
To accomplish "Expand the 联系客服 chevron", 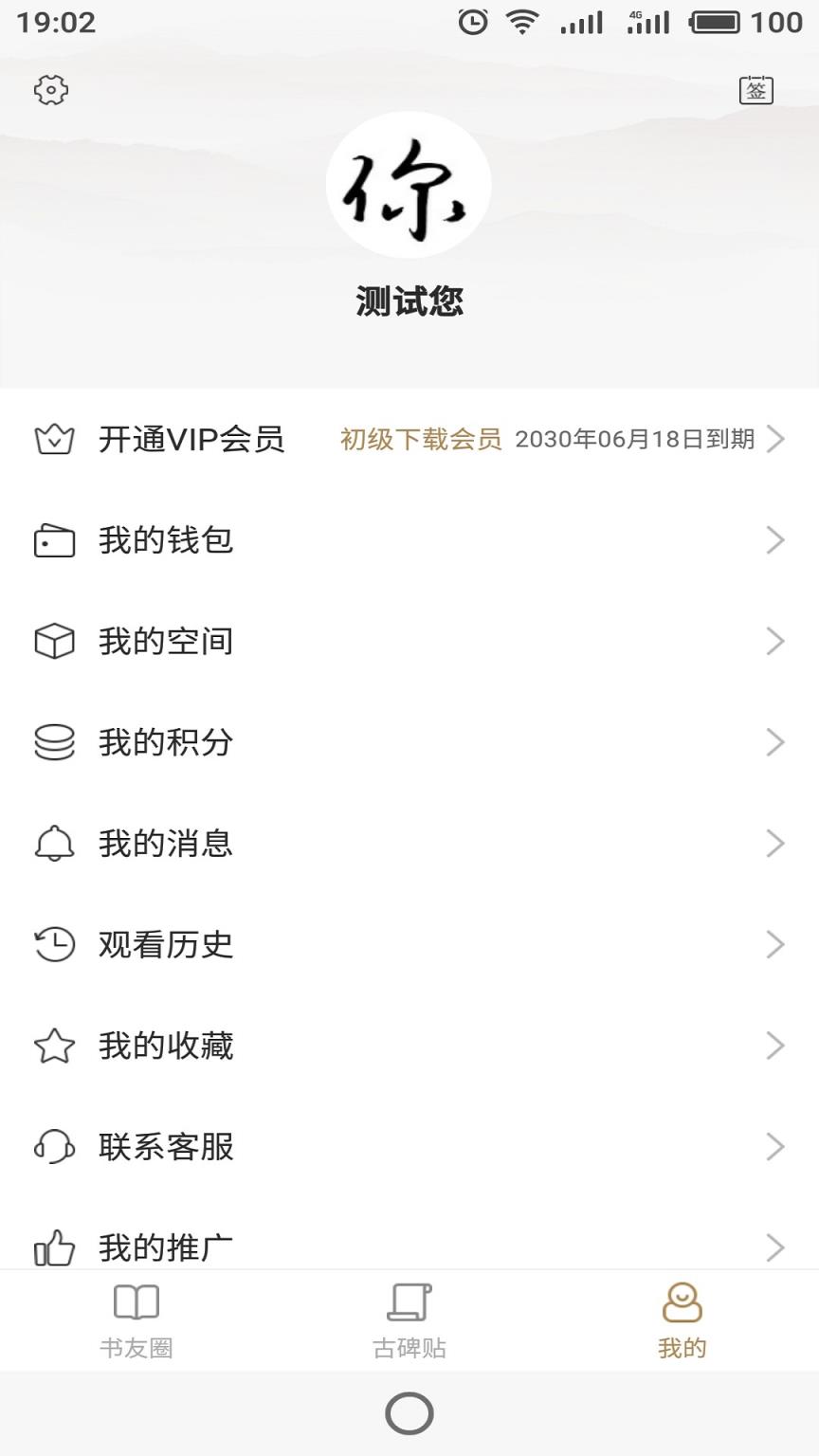I will tap(777, 1147).
